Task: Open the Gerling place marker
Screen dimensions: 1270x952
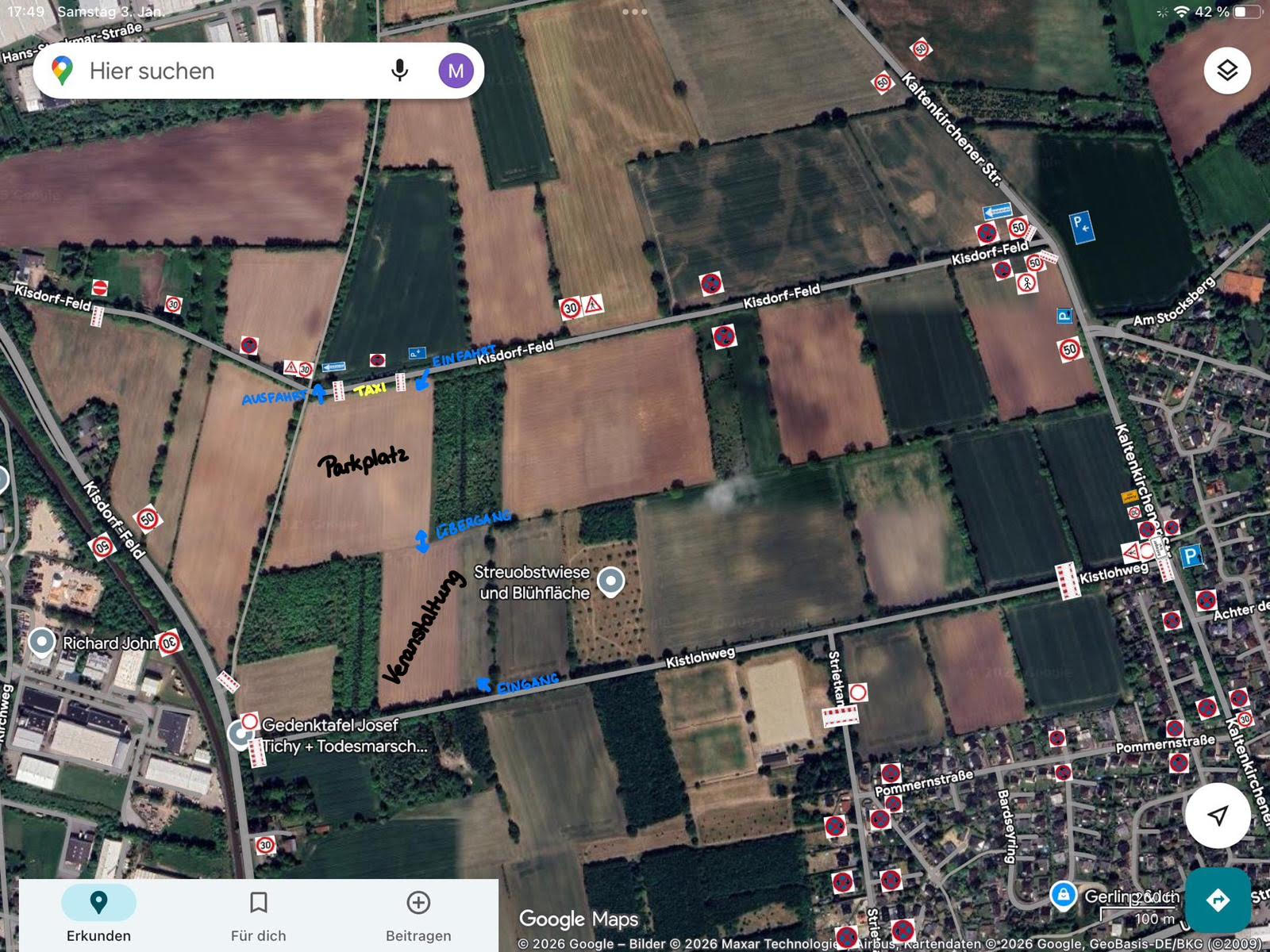Action: point(1063,896)
